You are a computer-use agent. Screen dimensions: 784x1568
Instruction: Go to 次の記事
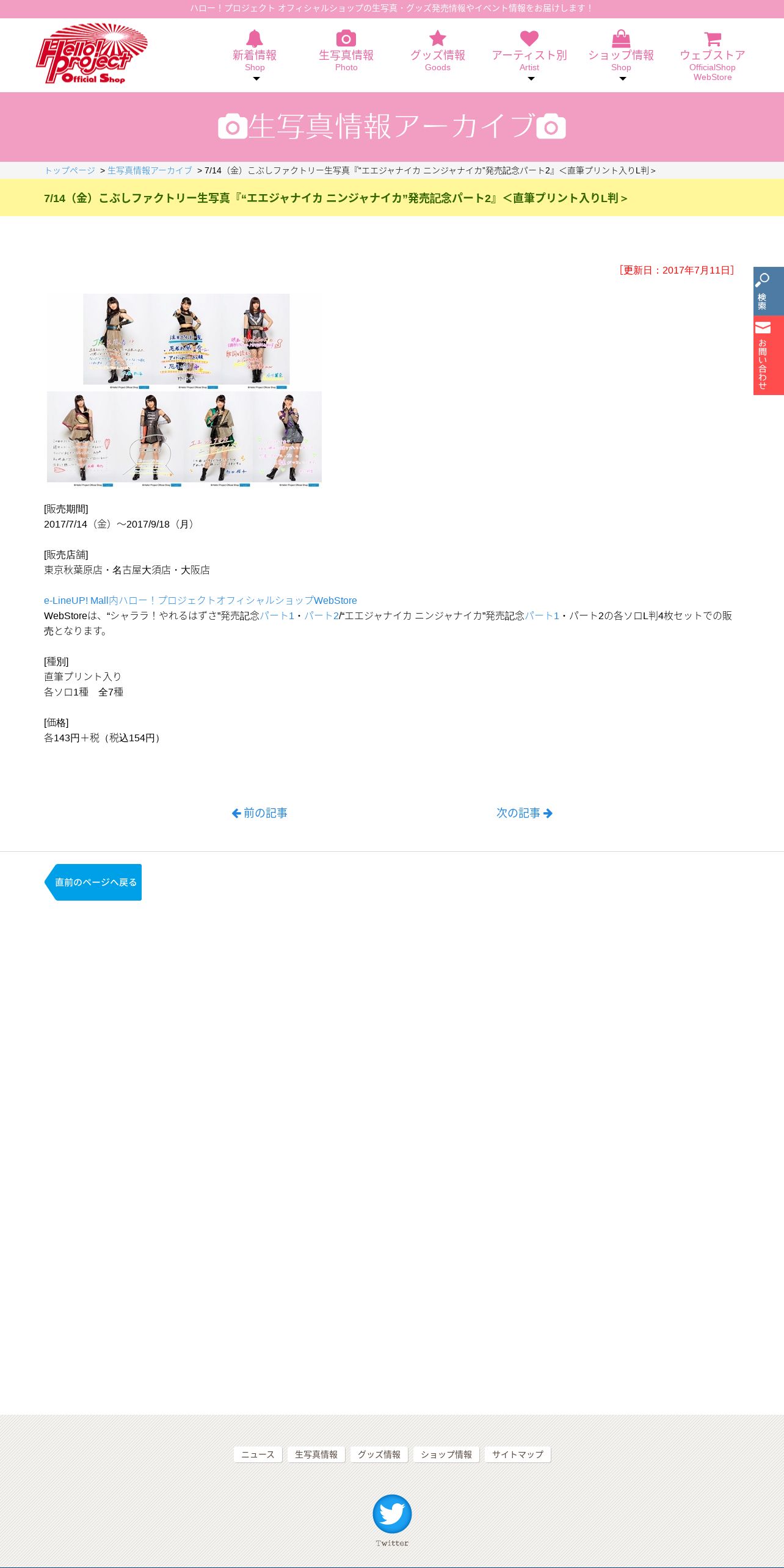point(524,813)
